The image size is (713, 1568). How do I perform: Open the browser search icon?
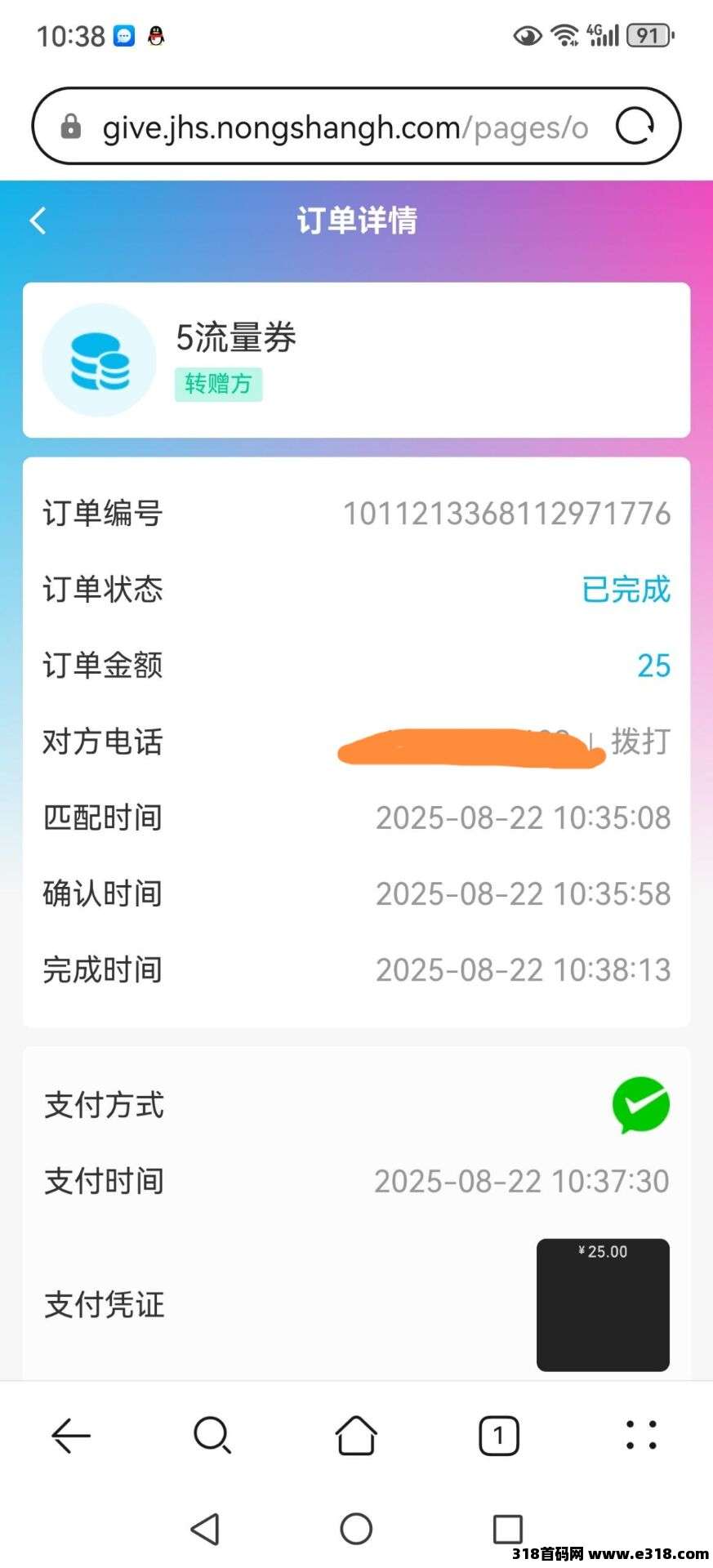pos(212,1435)
